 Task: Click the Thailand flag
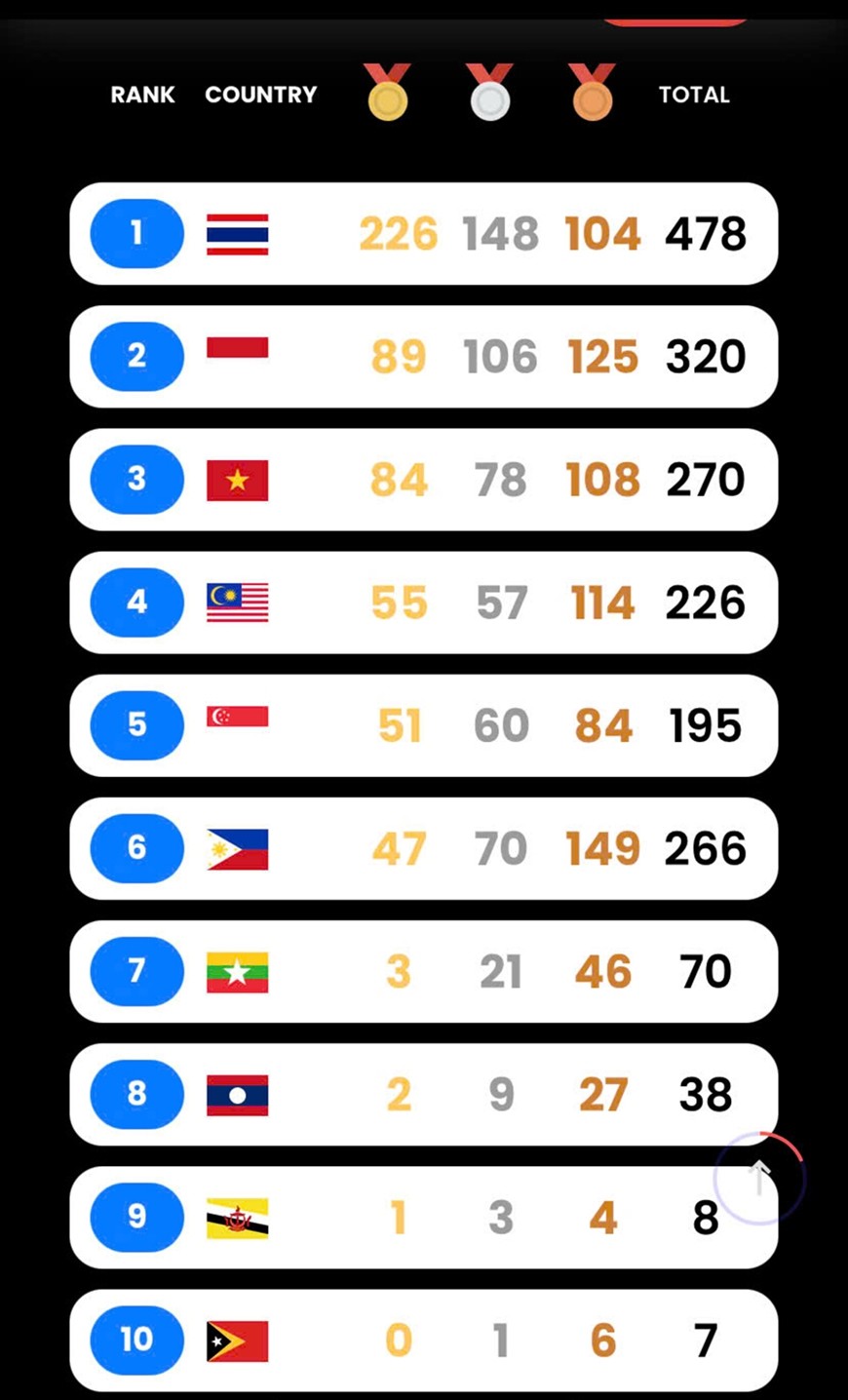click(x=237, y=234)
